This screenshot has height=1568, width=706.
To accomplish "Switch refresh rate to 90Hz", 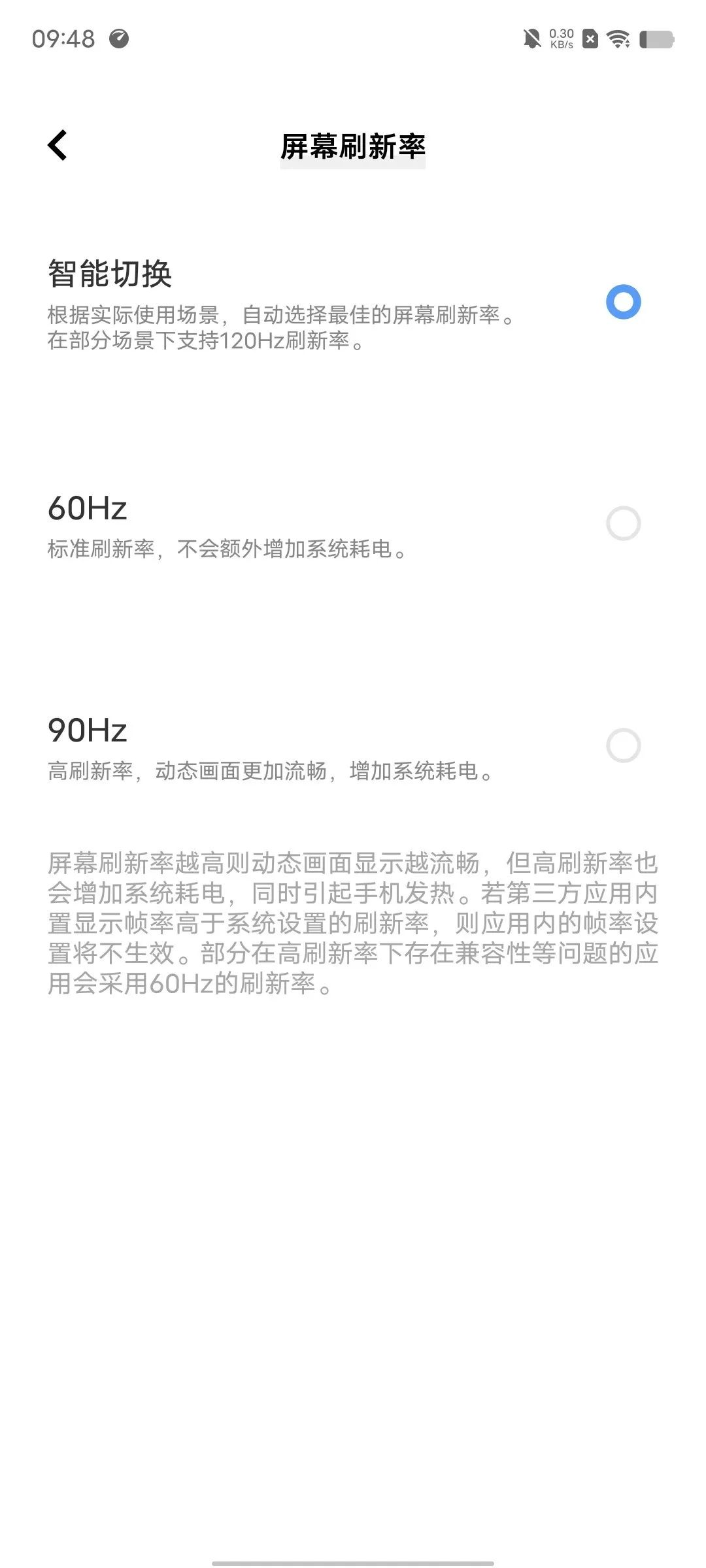I will tap(353, 746).
